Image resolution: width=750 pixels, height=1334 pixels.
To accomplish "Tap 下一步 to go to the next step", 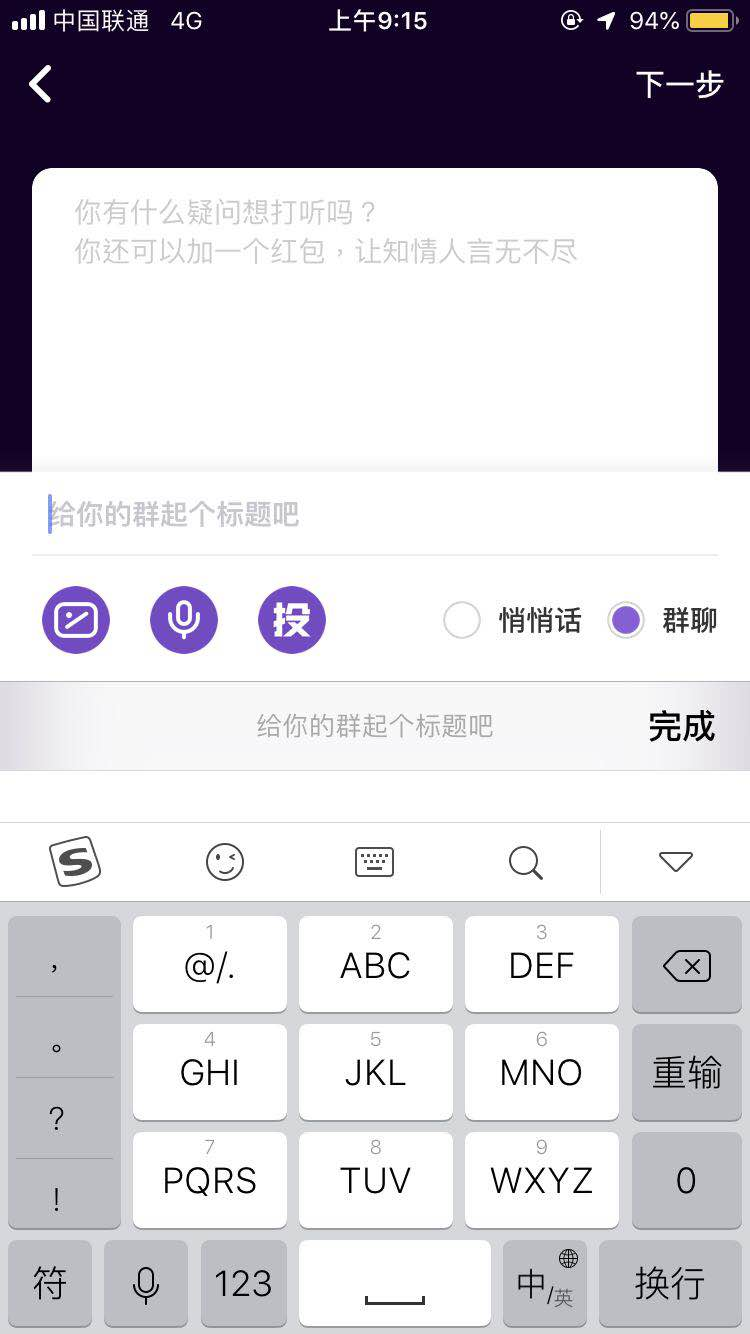I will coord(679,85).
